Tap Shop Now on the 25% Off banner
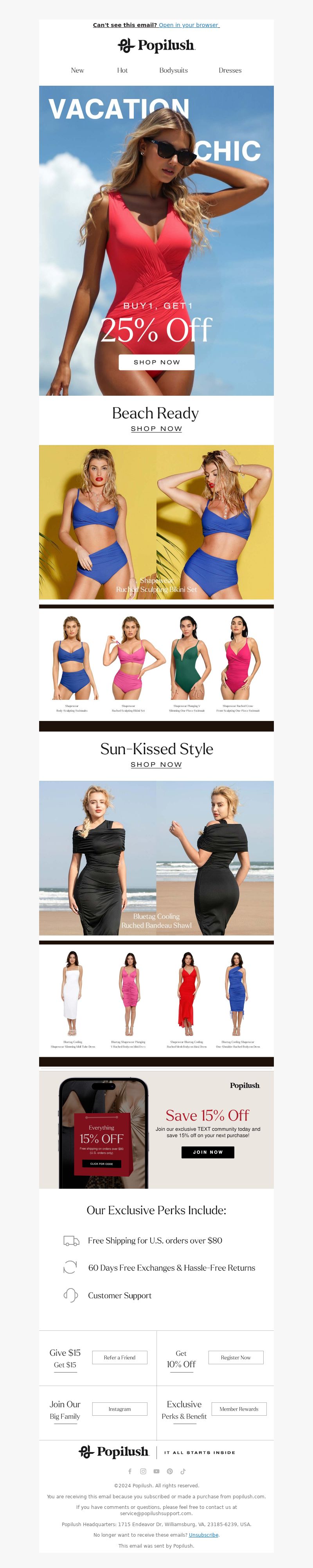 point(156,362)
